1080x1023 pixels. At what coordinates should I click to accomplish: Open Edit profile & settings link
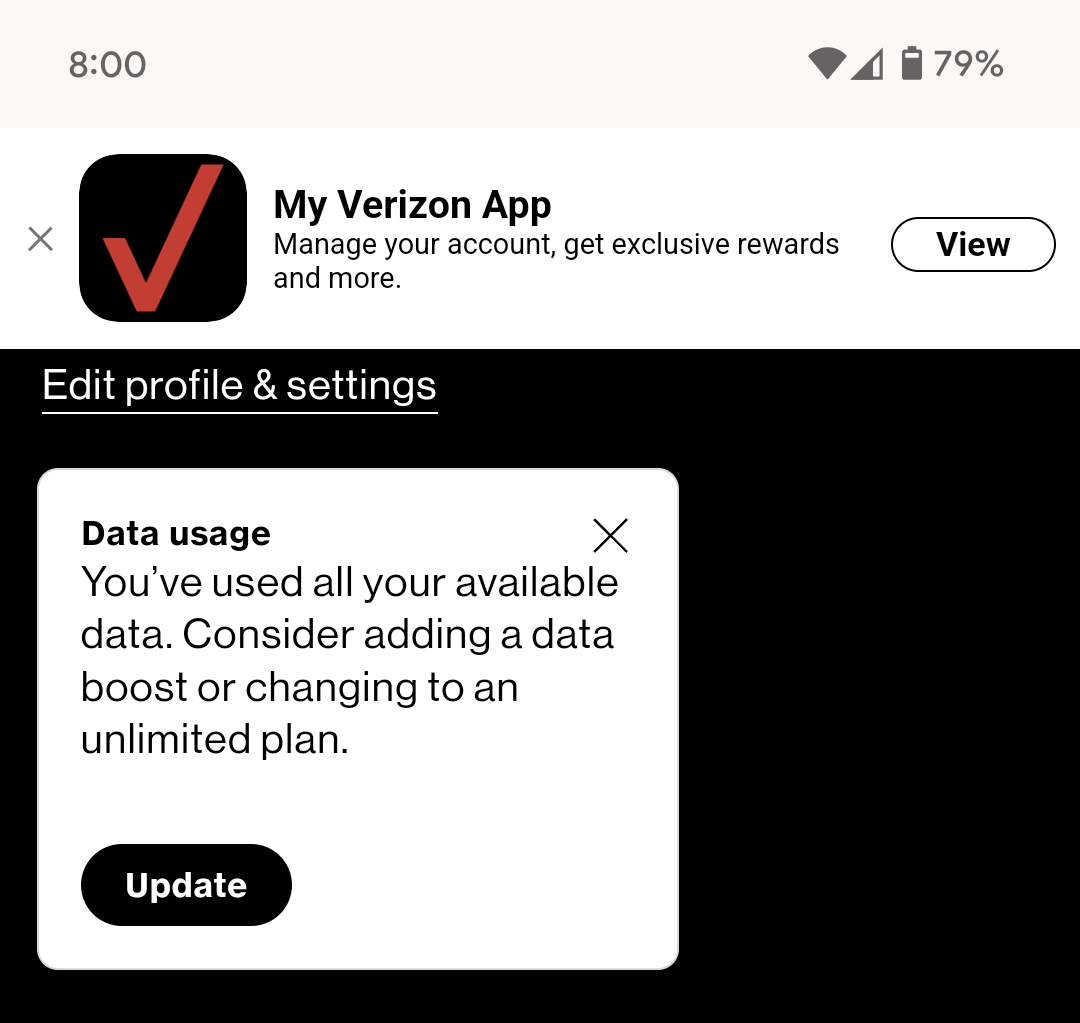tap(239, 386)
